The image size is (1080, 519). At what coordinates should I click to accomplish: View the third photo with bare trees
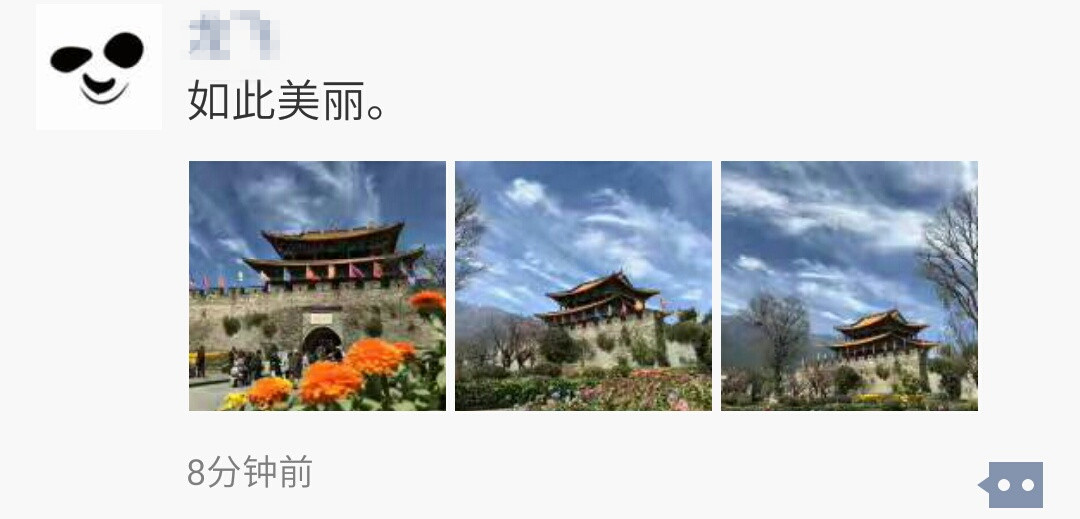849,286
